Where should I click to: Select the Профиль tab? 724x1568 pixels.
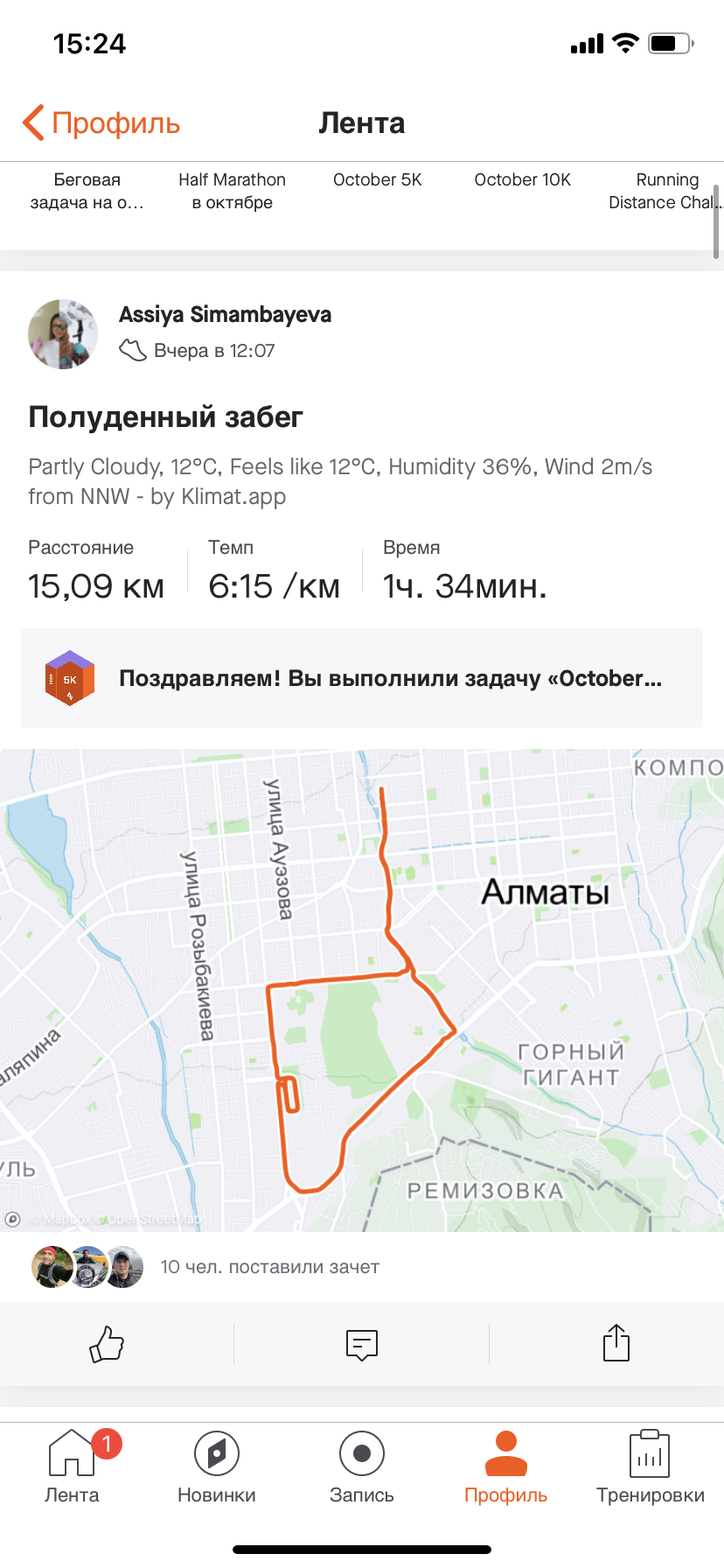[506, 1467]
